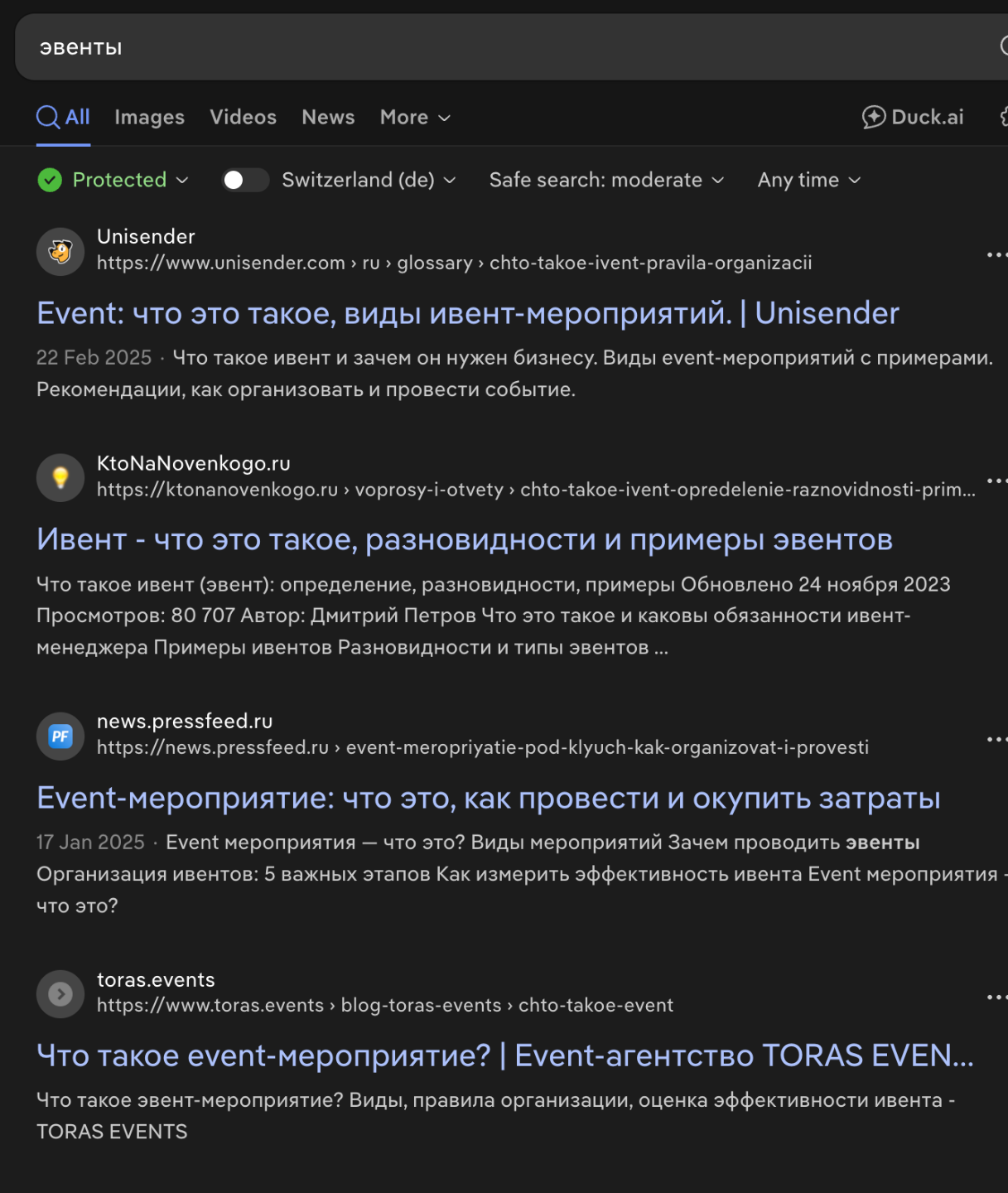This screenshot has width=1008, height=1193.
Task: Open the Switzerland (de) region dropdown
Action: [x=369, y=180]
